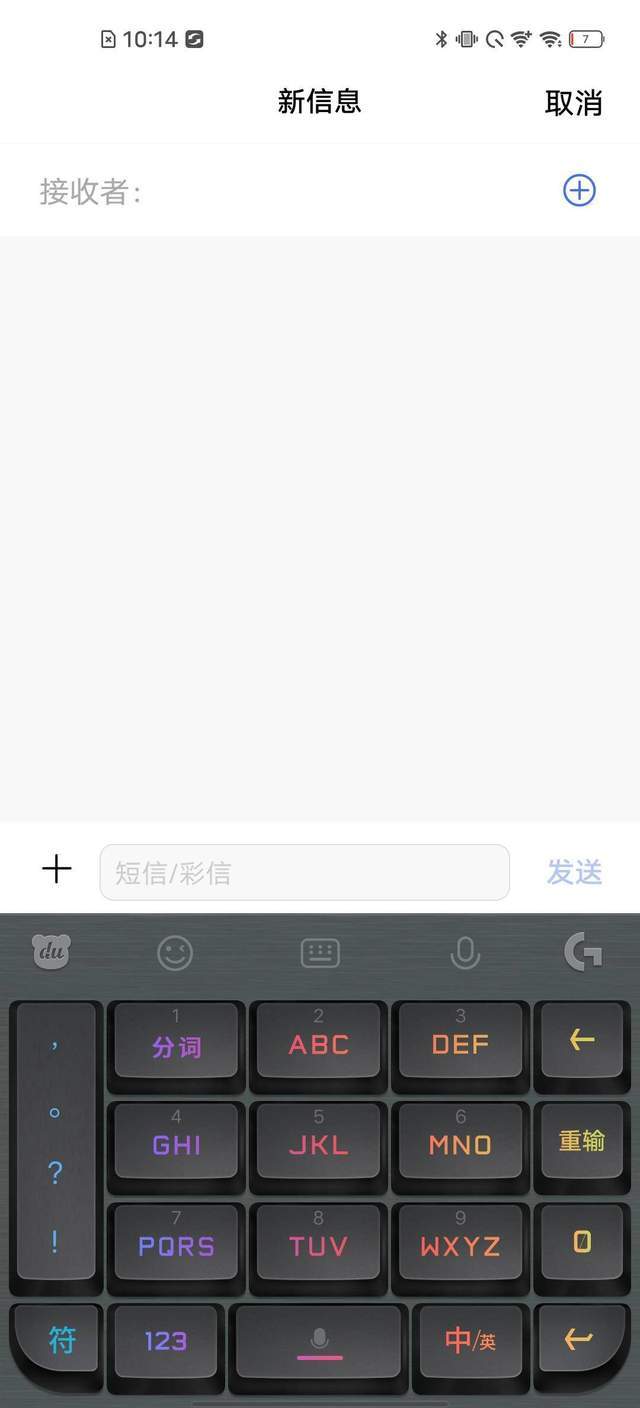Viewport: 640px width, 1408px height.
Task: Tap the 短信/彩信 message input box
Action: coord(304,872)
